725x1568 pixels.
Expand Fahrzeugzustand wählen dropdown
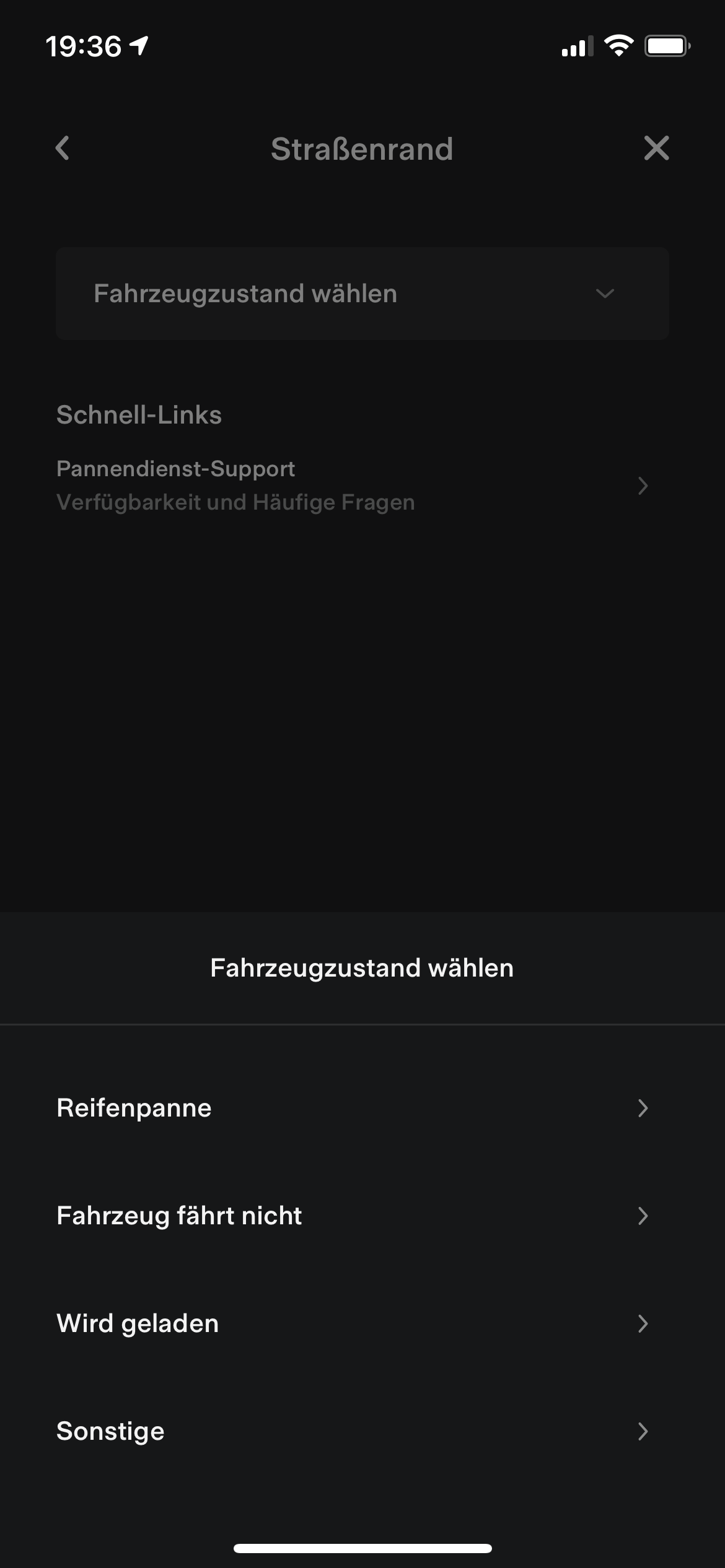[x=362, y=294]
